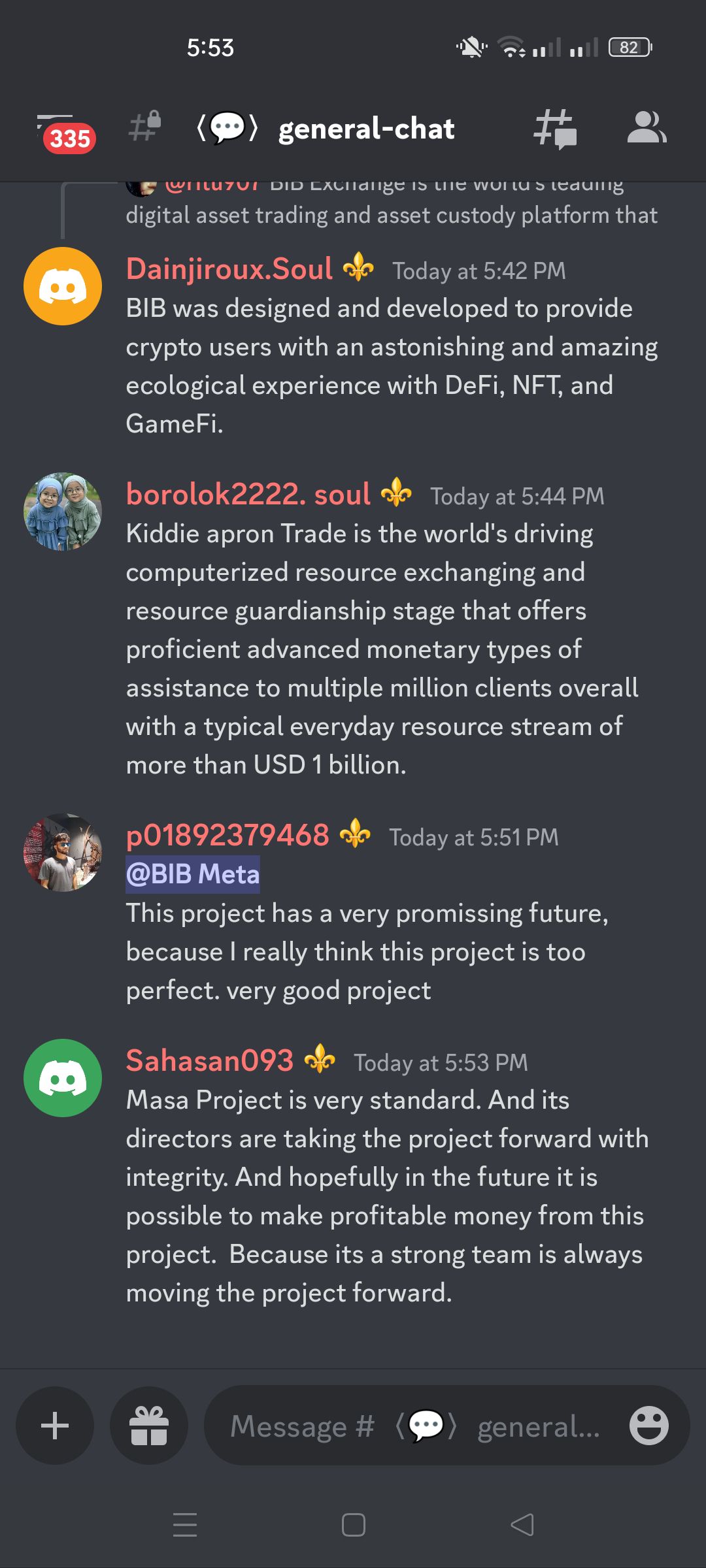Viewport: 706px width, 1568px height.
Task: Tap the plus attachment button
Action: pyautogui.click(x=55, y=1426)
